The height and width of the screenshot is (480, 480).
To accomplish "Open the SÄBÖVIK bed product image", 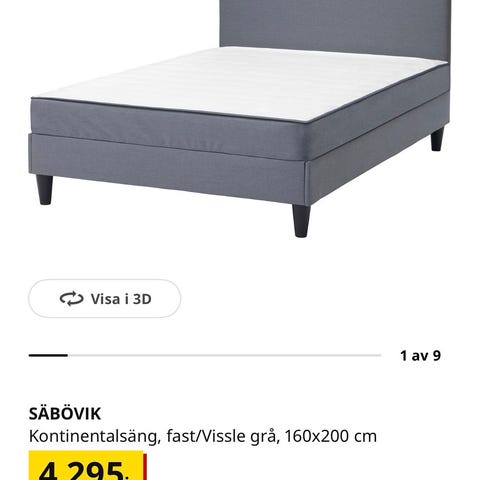I will point(240,119).
